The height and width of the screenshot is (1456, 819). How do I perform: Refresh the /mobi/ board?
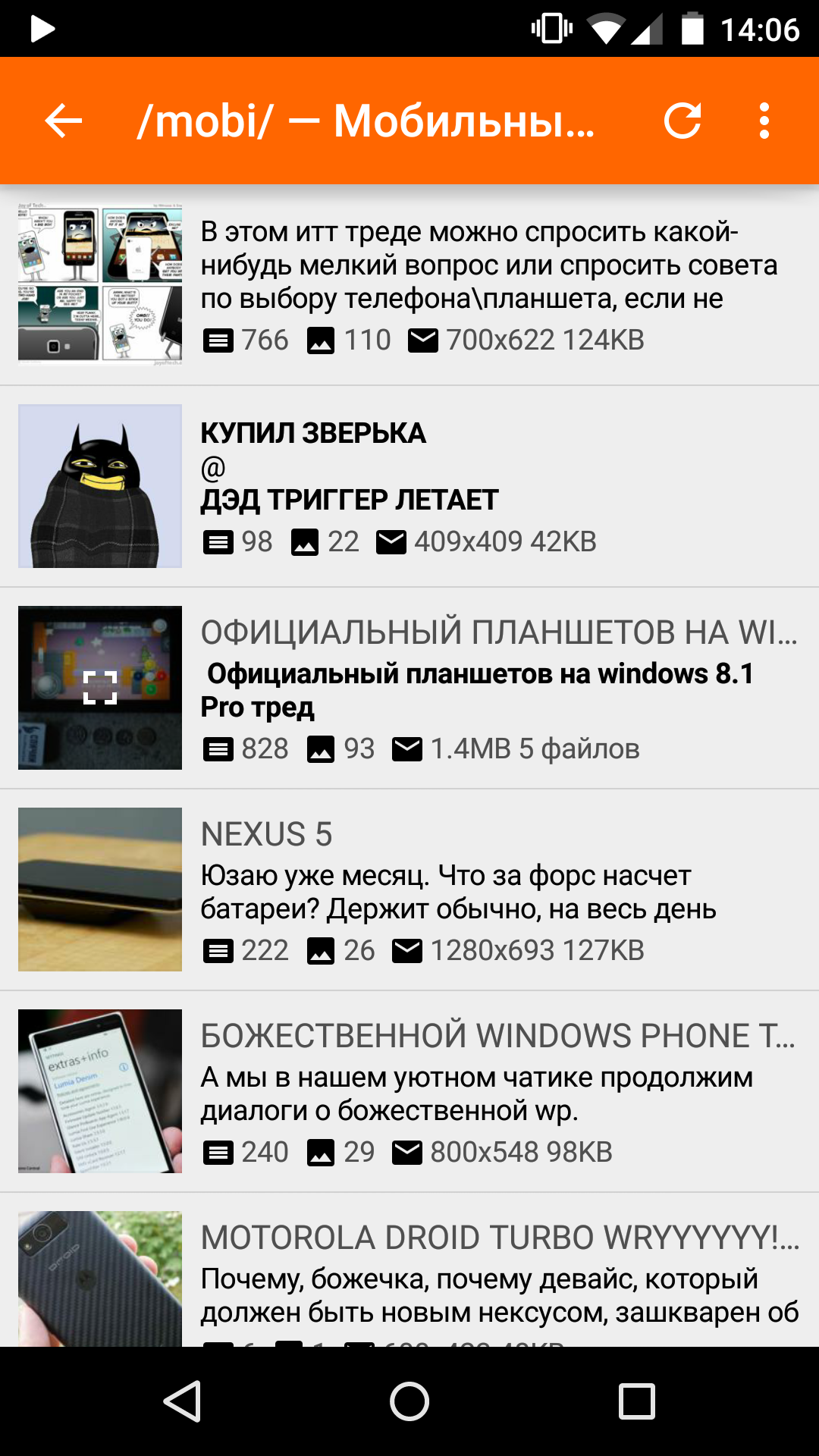[682, 121]
